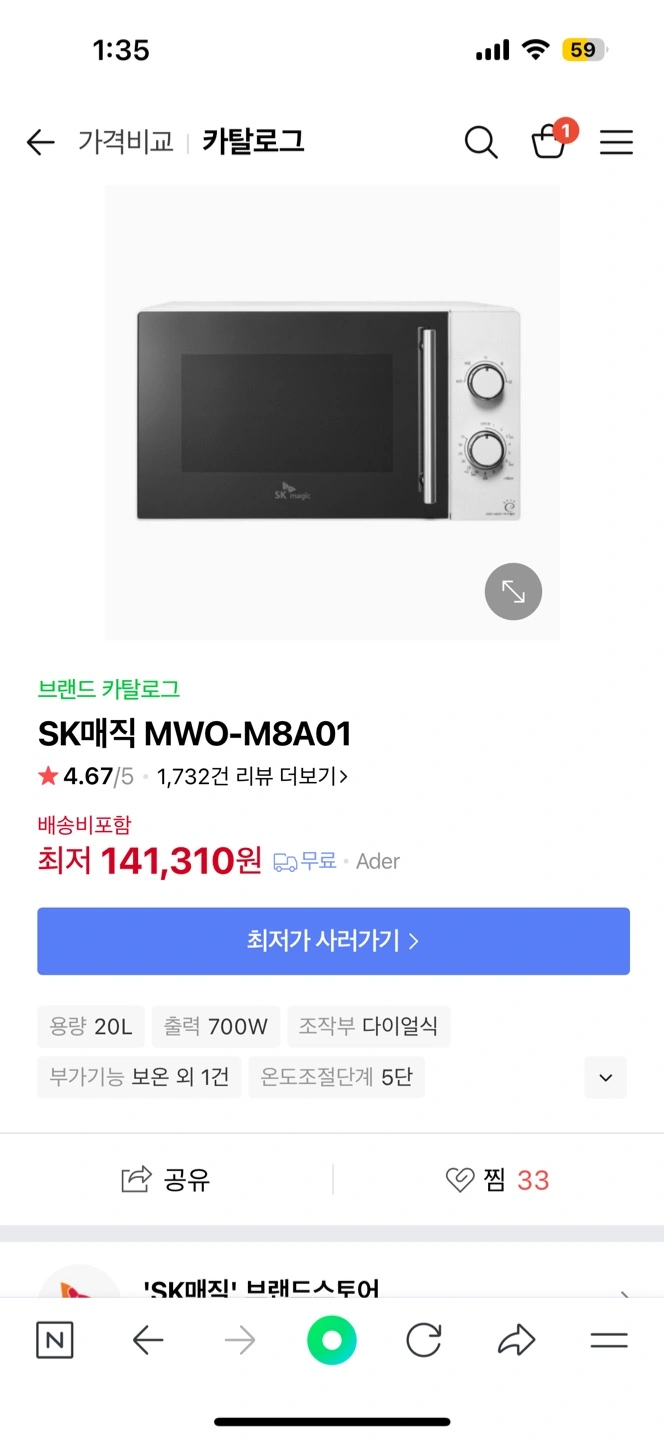
Task: Open the hamburger menu at top right
Action: pyautogui.click(x=616, y=142)
